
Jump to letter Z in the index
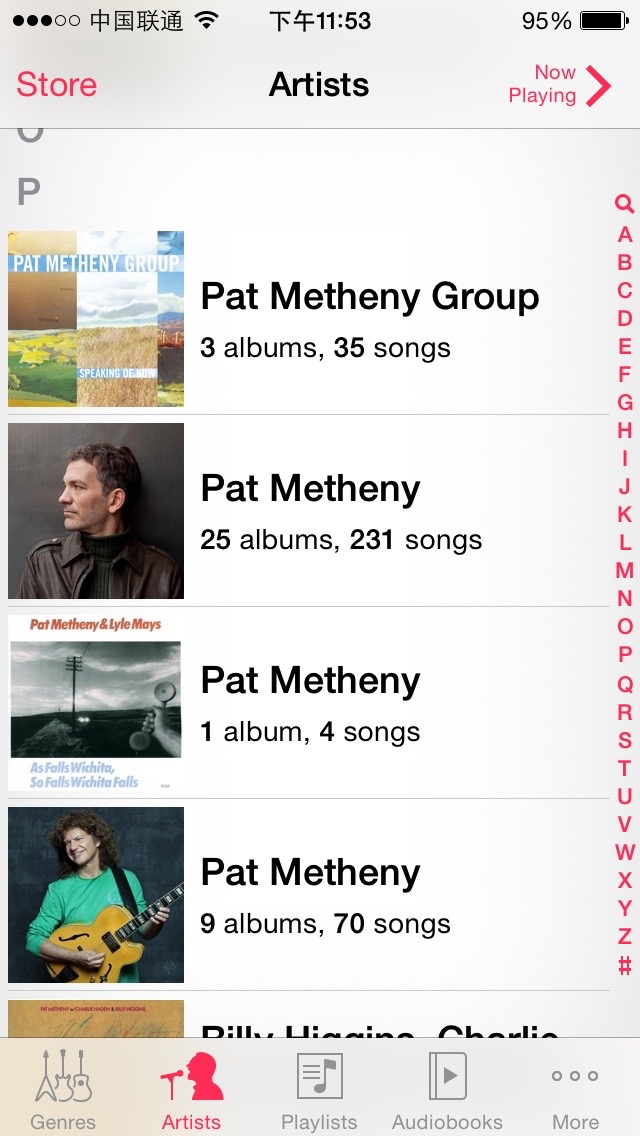(x=625, y=936)
